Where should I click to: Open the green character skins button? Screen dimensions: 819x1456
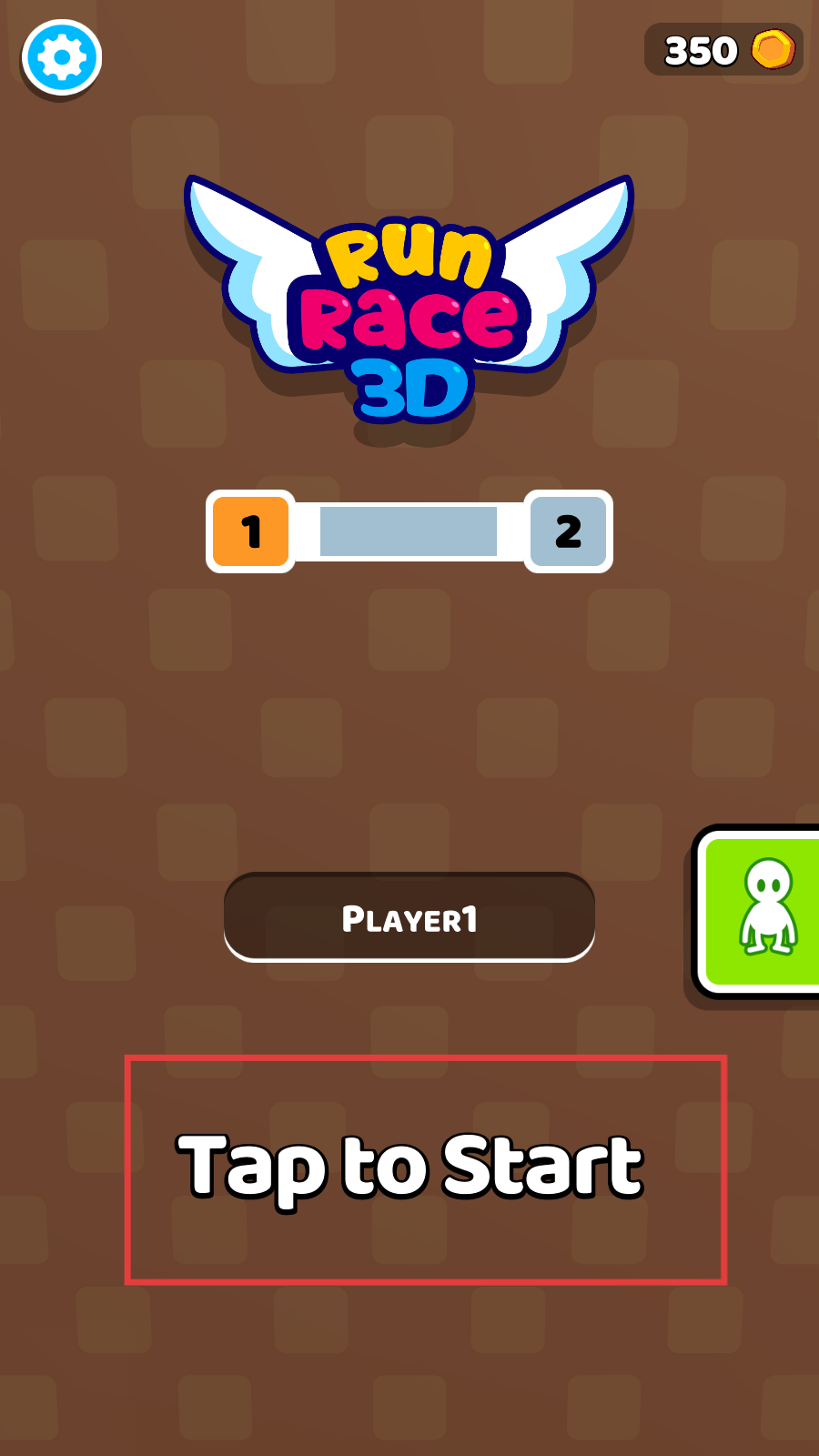(763, 912)
